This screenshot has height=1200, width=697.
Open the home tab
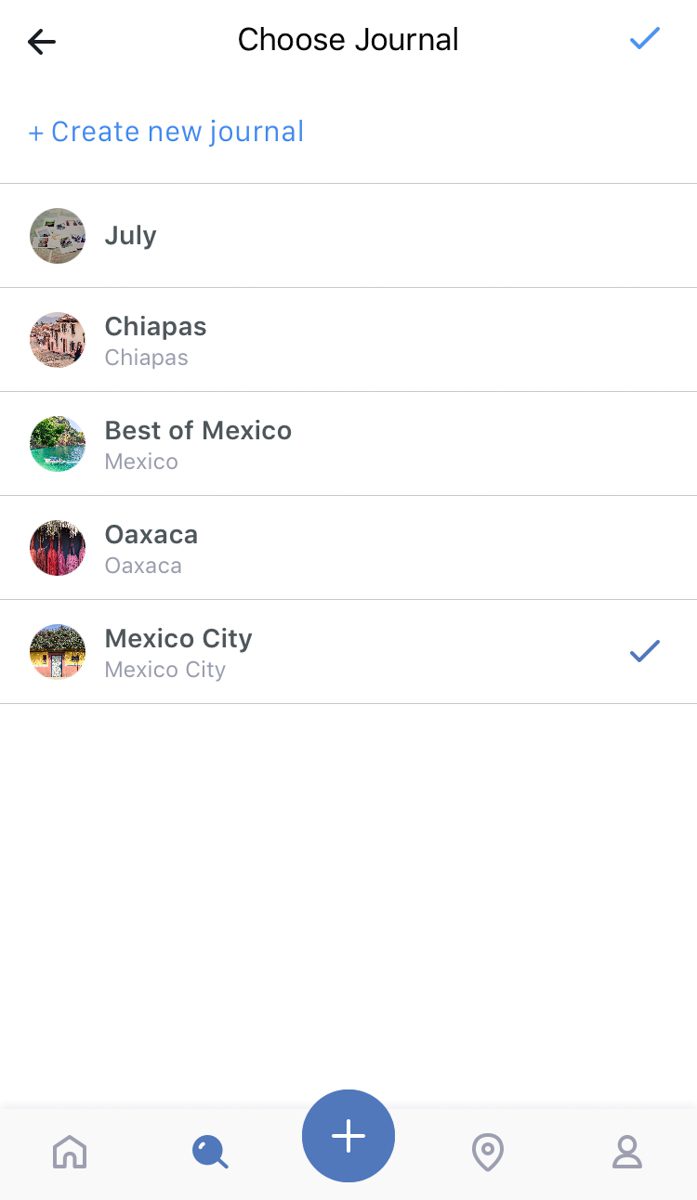[x=70, y=1152]
